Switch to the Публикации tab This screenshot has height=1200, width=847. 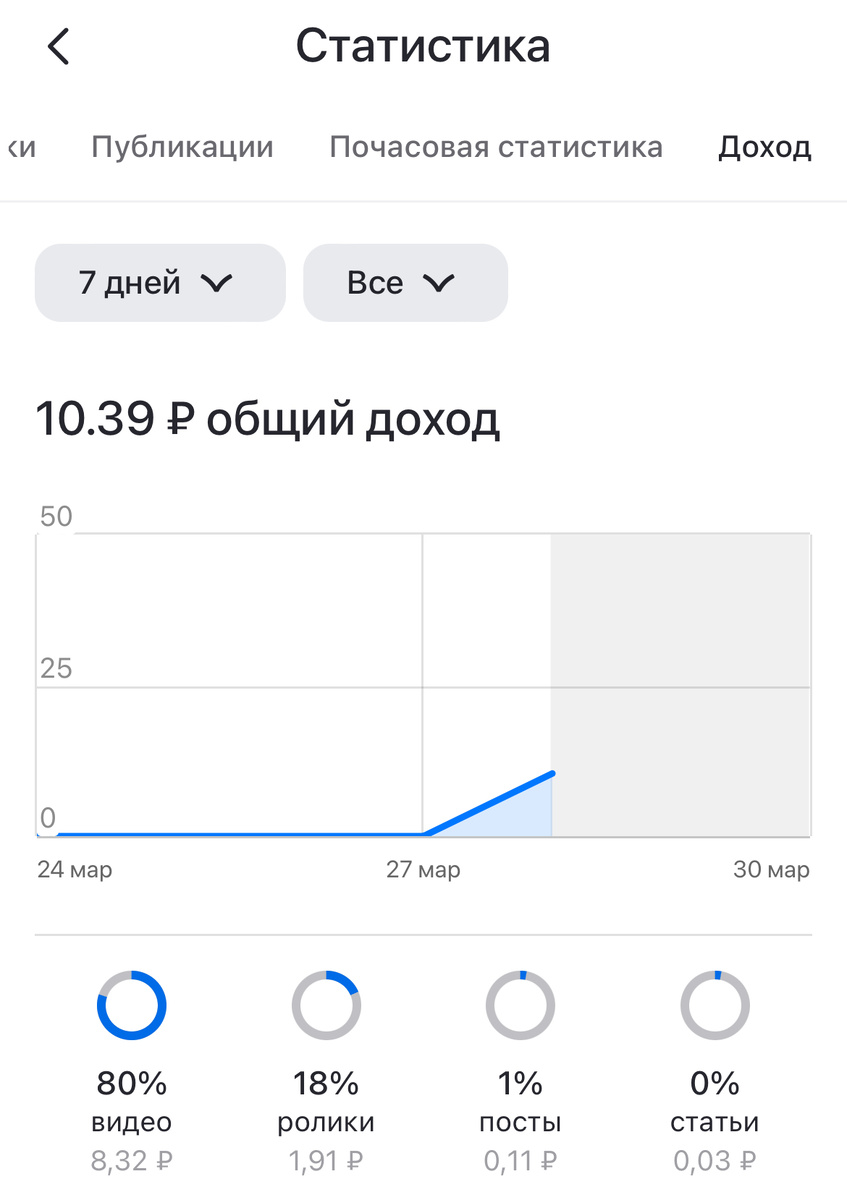tap(181, 147)
